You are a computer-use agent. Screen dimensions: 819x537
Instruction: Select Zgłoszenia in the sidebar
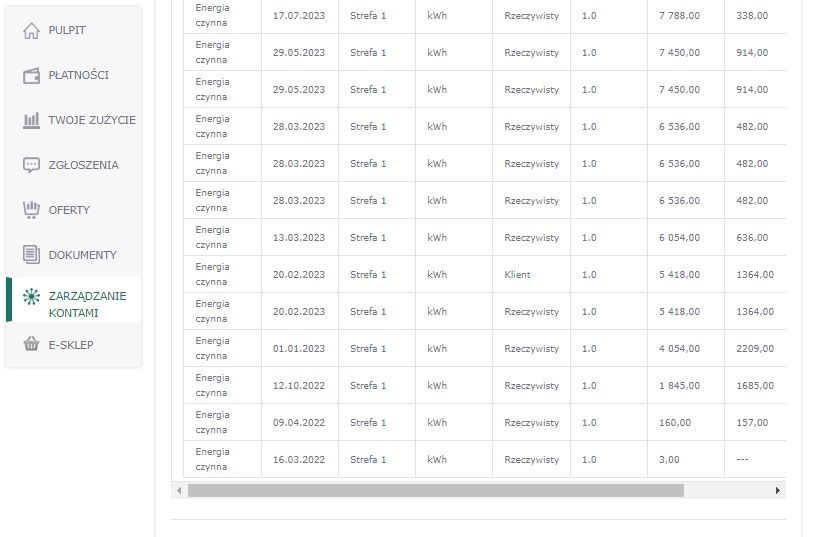coord(74,165)
